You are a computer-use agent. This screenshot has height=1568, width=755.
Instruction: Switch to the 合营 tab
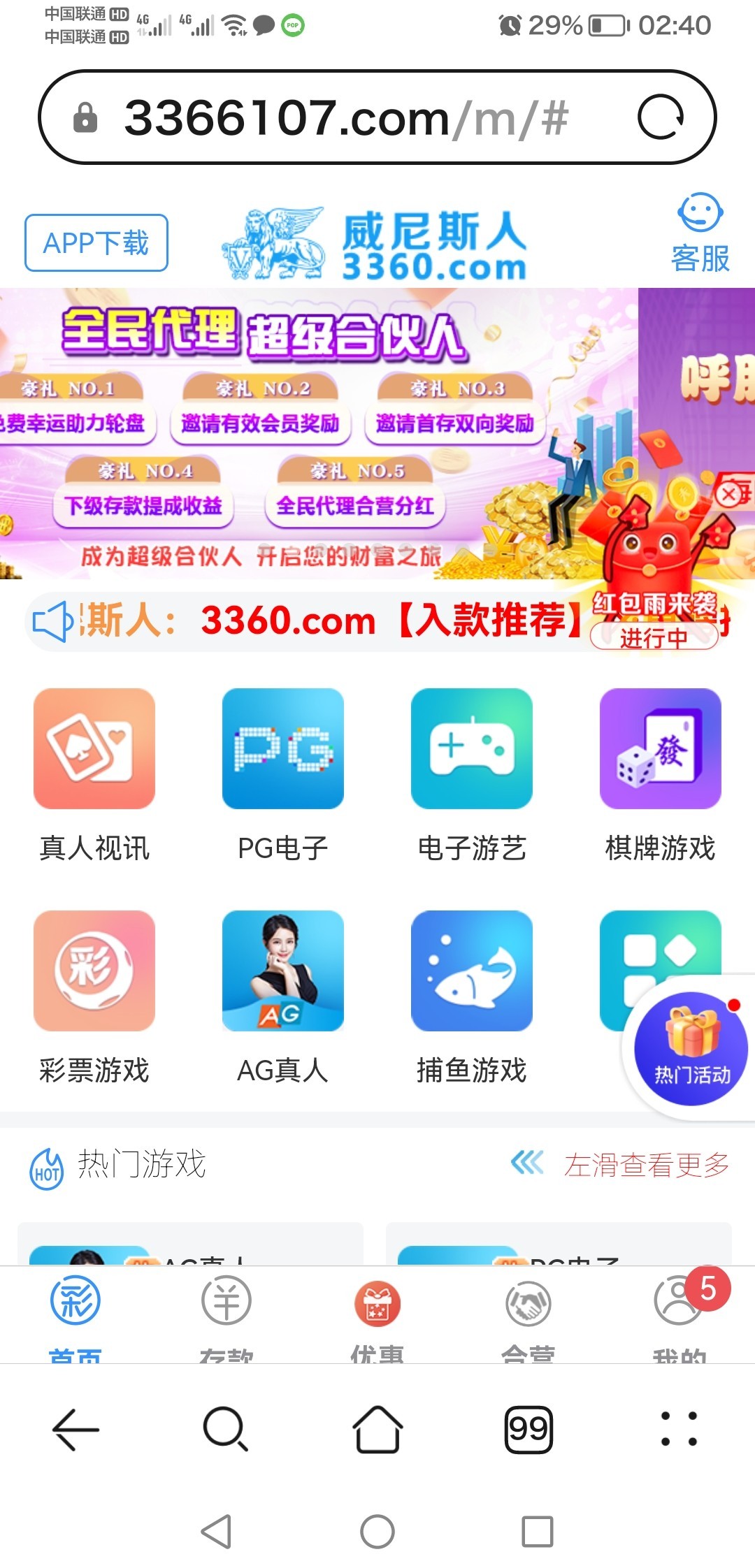[x=528, y=1315]
